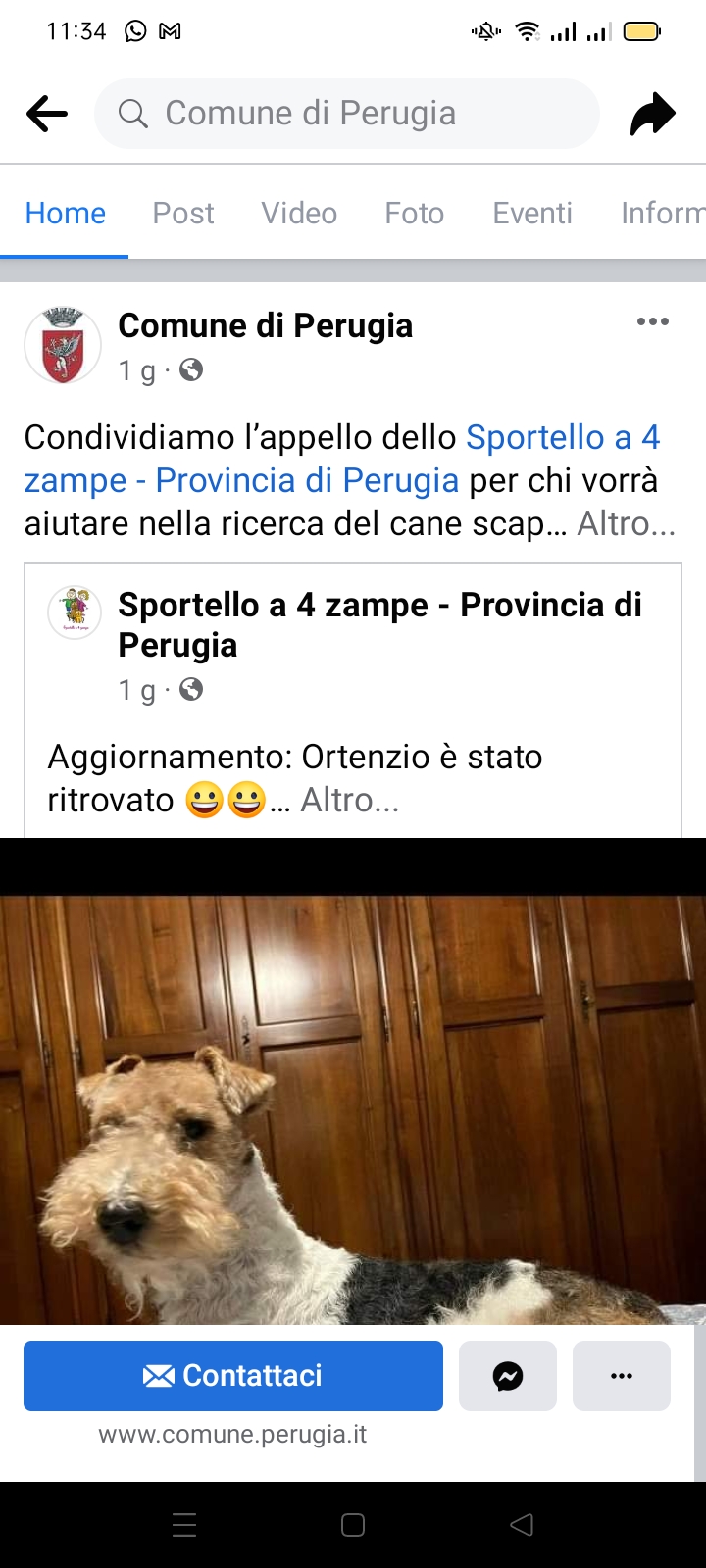Open the post options three-dot menu

[x=653, y=321]
